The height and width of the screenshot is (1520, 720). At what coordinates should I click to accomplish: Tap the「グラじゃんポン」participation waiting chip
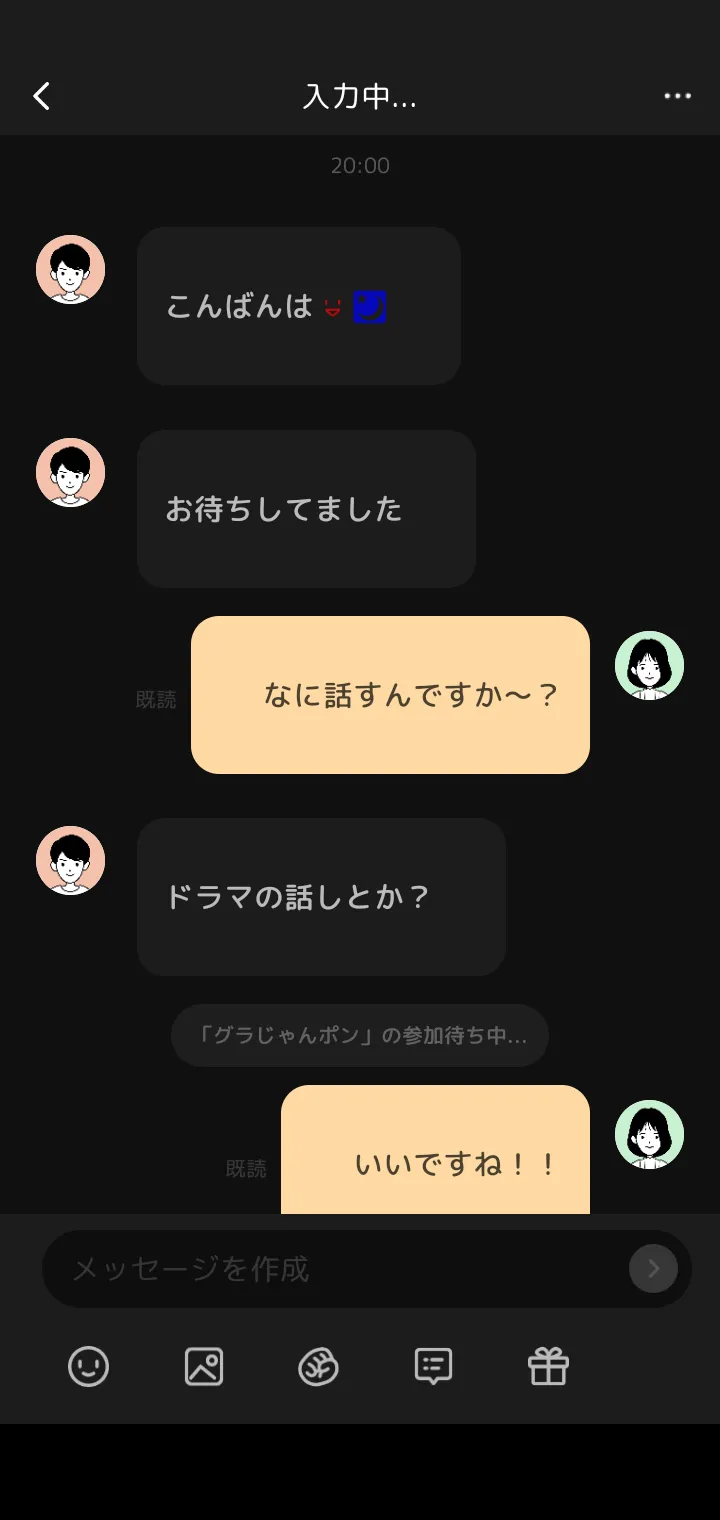click(x=360, y=1036)
